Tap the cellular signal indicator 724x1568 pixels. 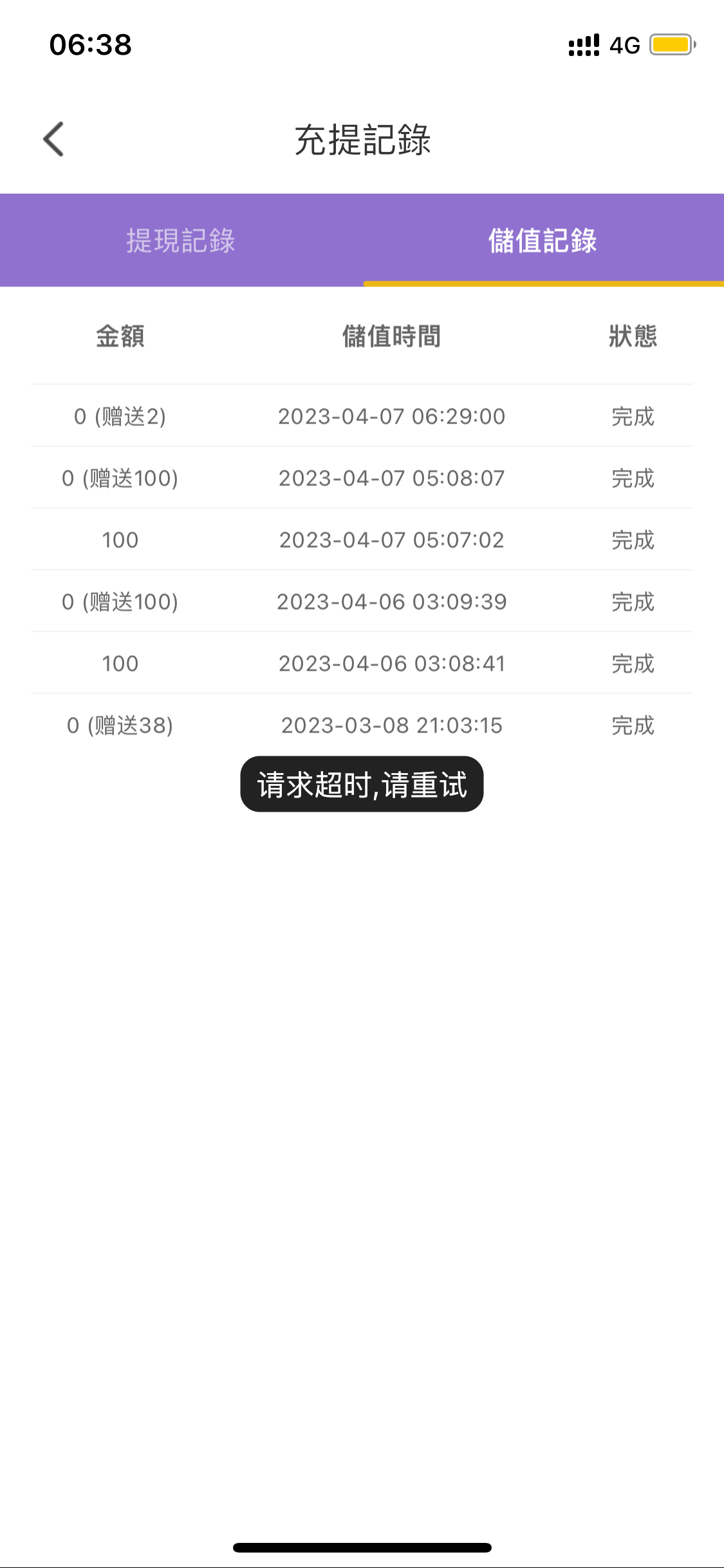tap(584, 46)
